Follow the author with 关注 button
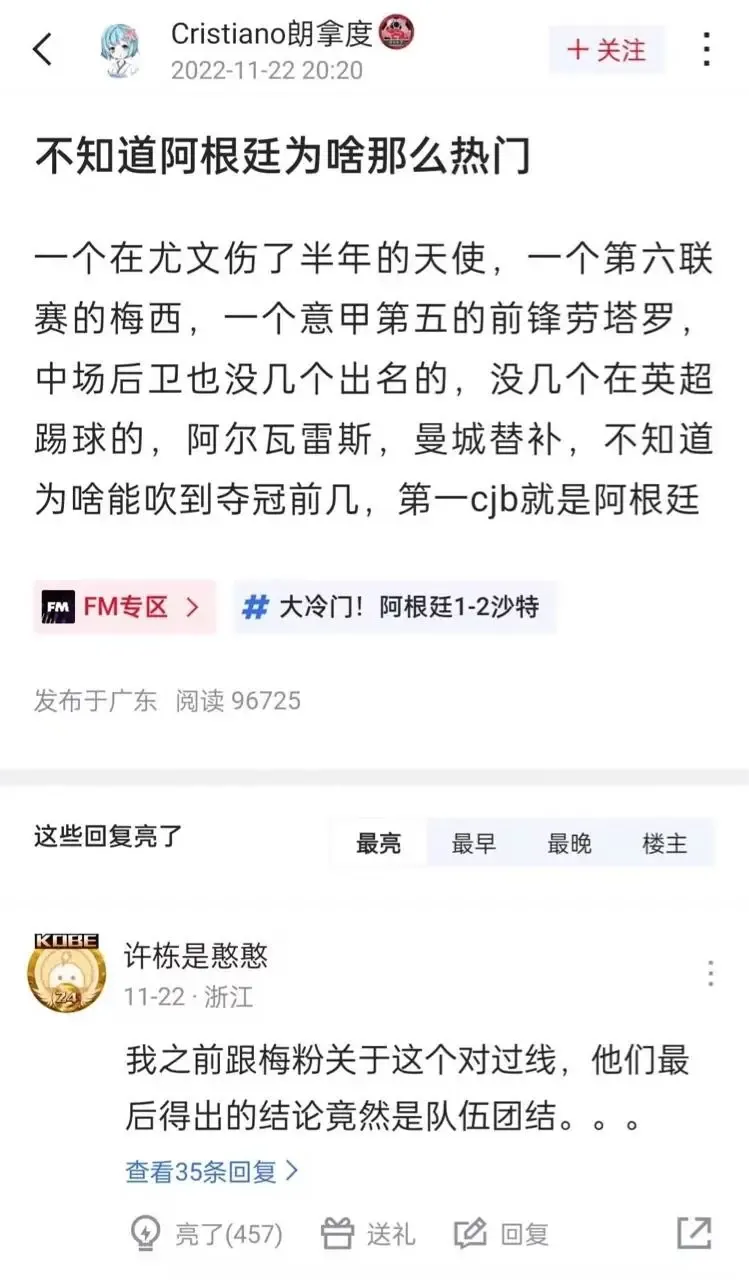Viewport: 749px width, 1280px height. click(x=607, y=50)
